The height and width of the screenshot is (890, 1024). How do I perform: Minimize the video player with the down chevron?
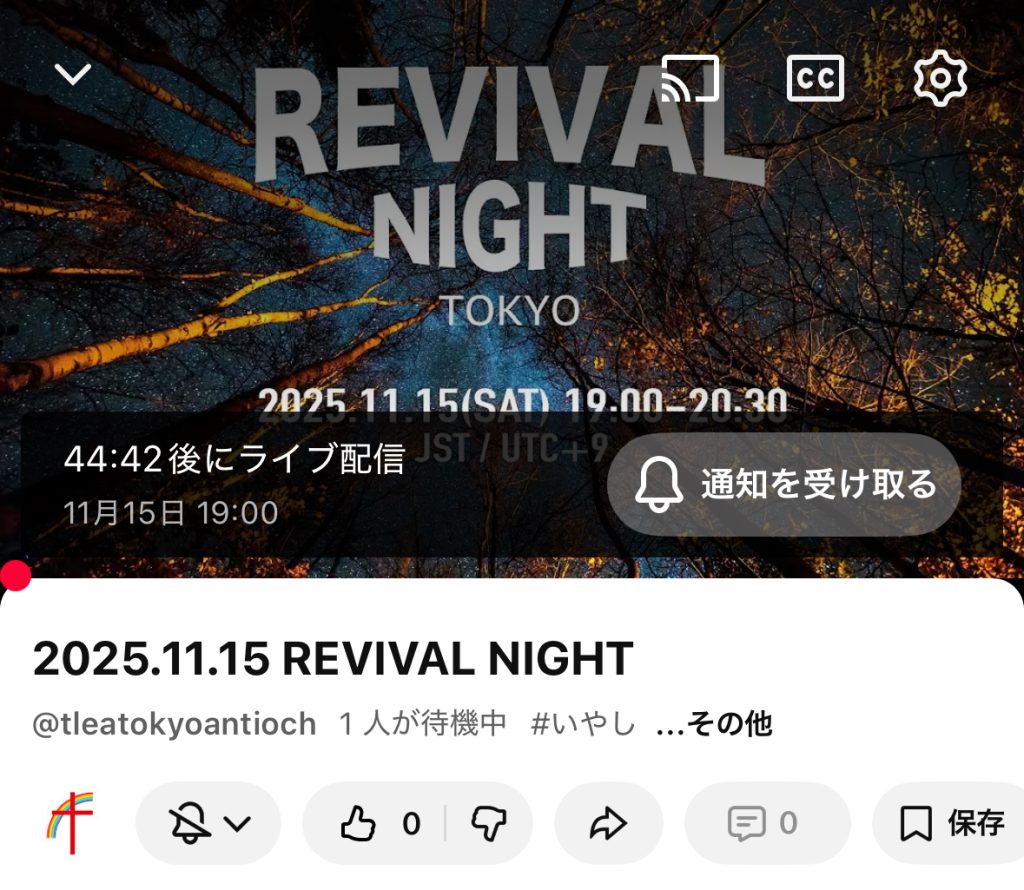tap(73, 74)
